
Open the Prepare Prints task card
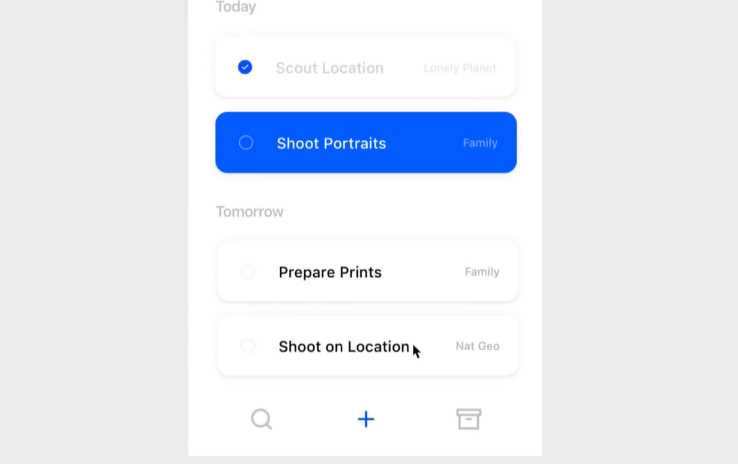[x=368, y=272]
